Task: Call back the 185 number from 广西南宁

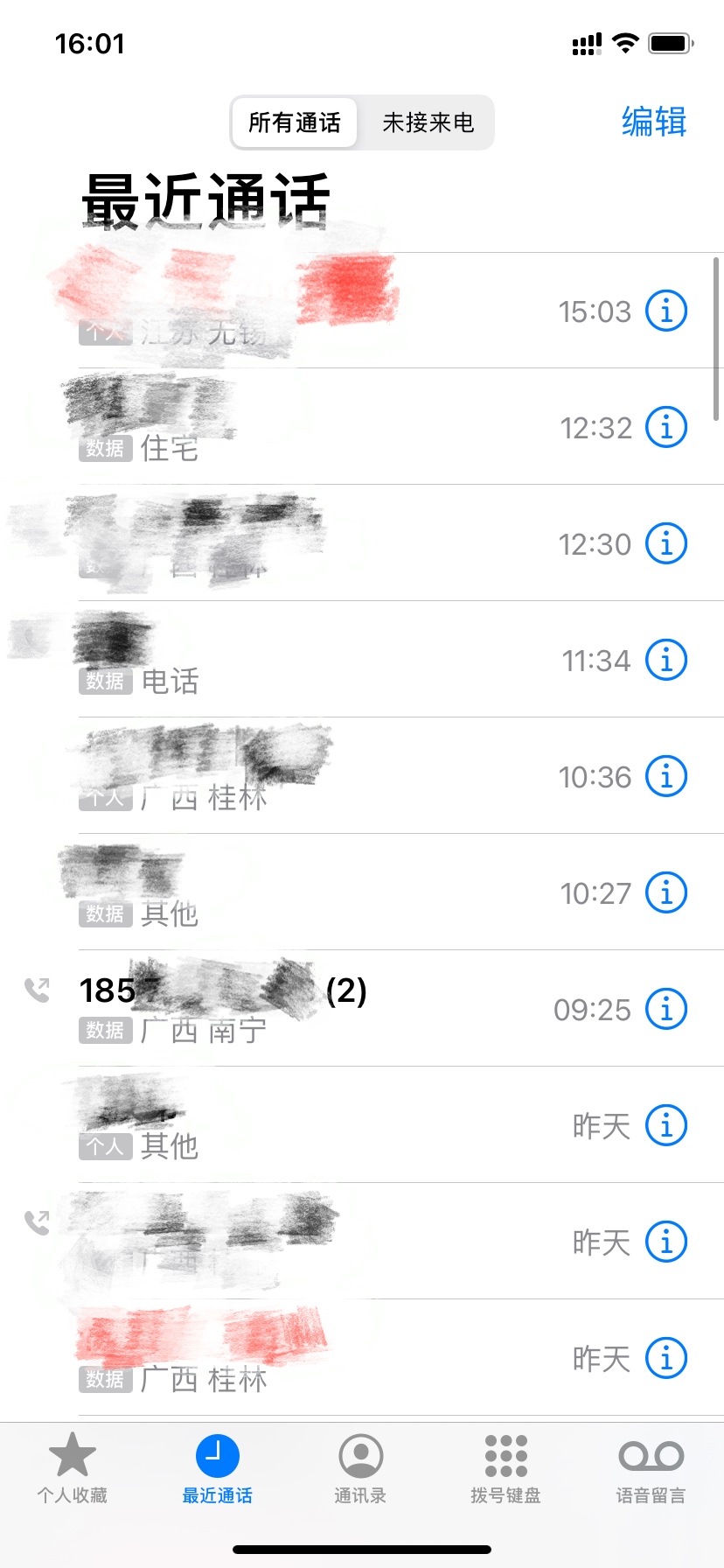Action: tap(315, 1009)
